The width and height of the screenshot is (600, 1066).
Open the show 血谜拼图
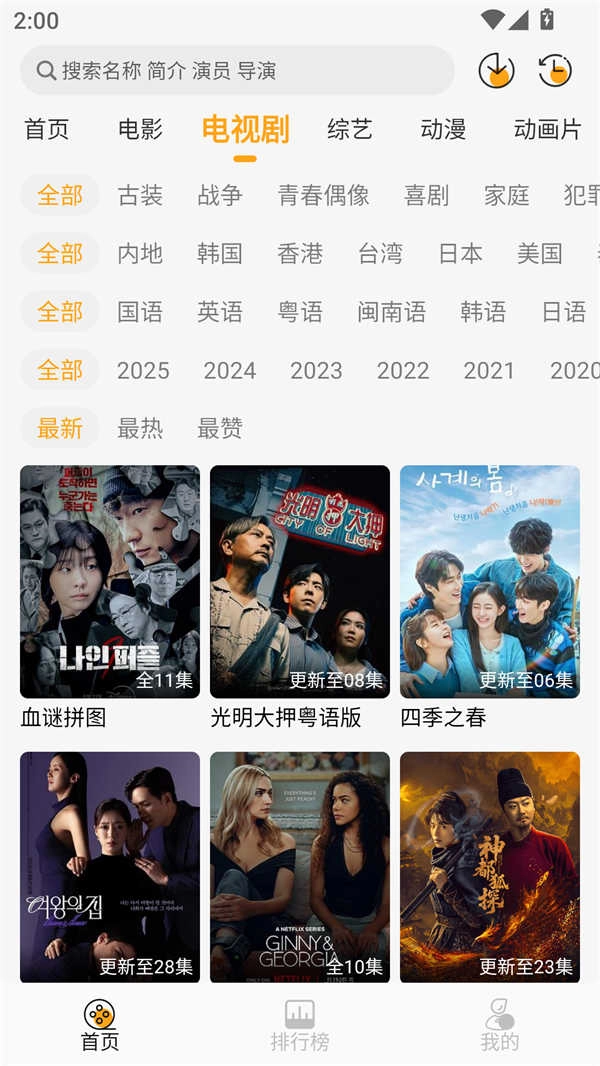pyautogui.click(x=110, y=581)
